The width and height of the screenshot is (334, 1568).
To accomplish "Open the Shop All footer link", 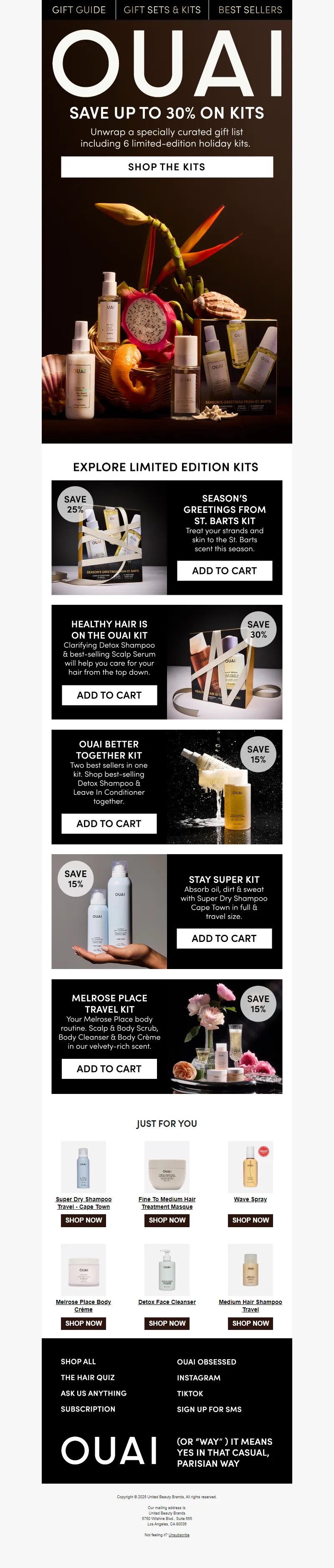I will [78, 1361].
